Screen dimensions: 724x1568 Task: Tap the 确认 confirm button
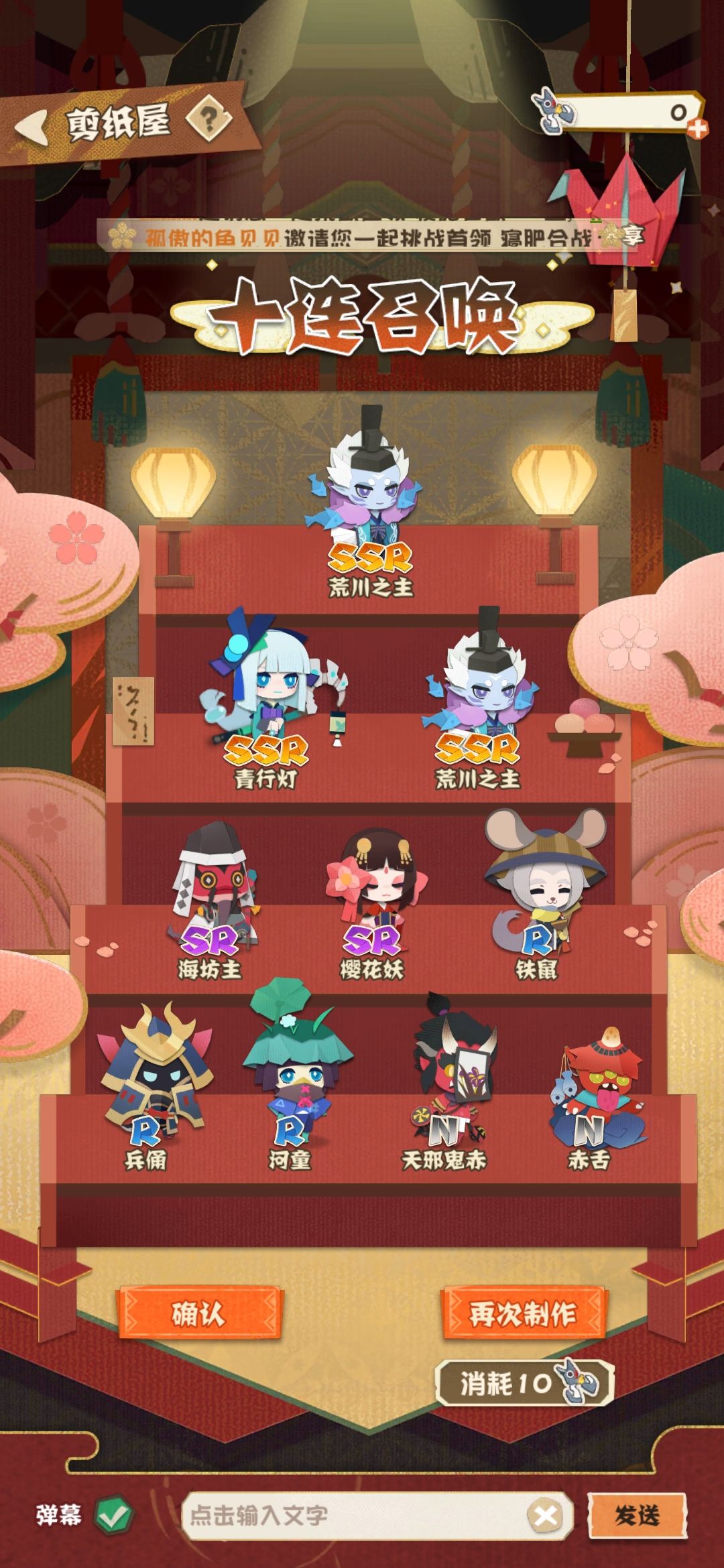pyautogui.click(x=198, y=1314)
